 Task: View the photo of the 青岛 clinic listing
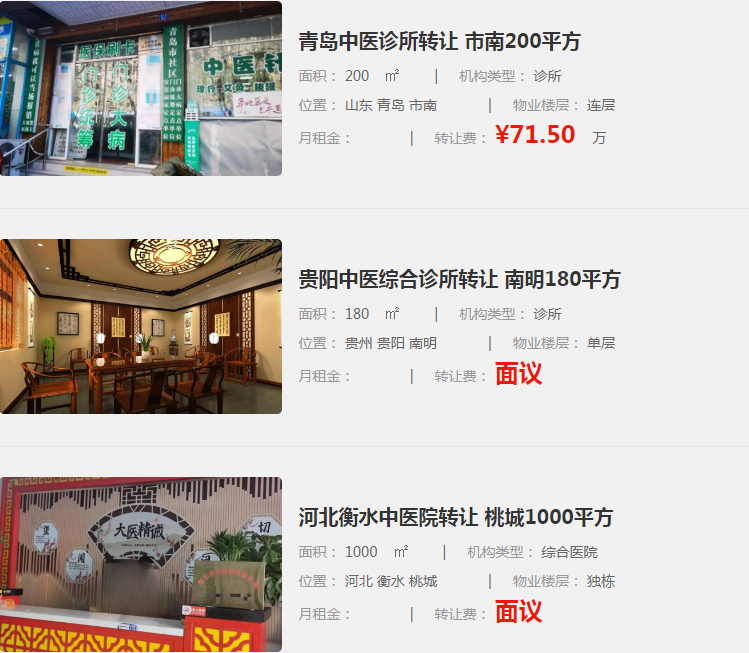(141, 89)
